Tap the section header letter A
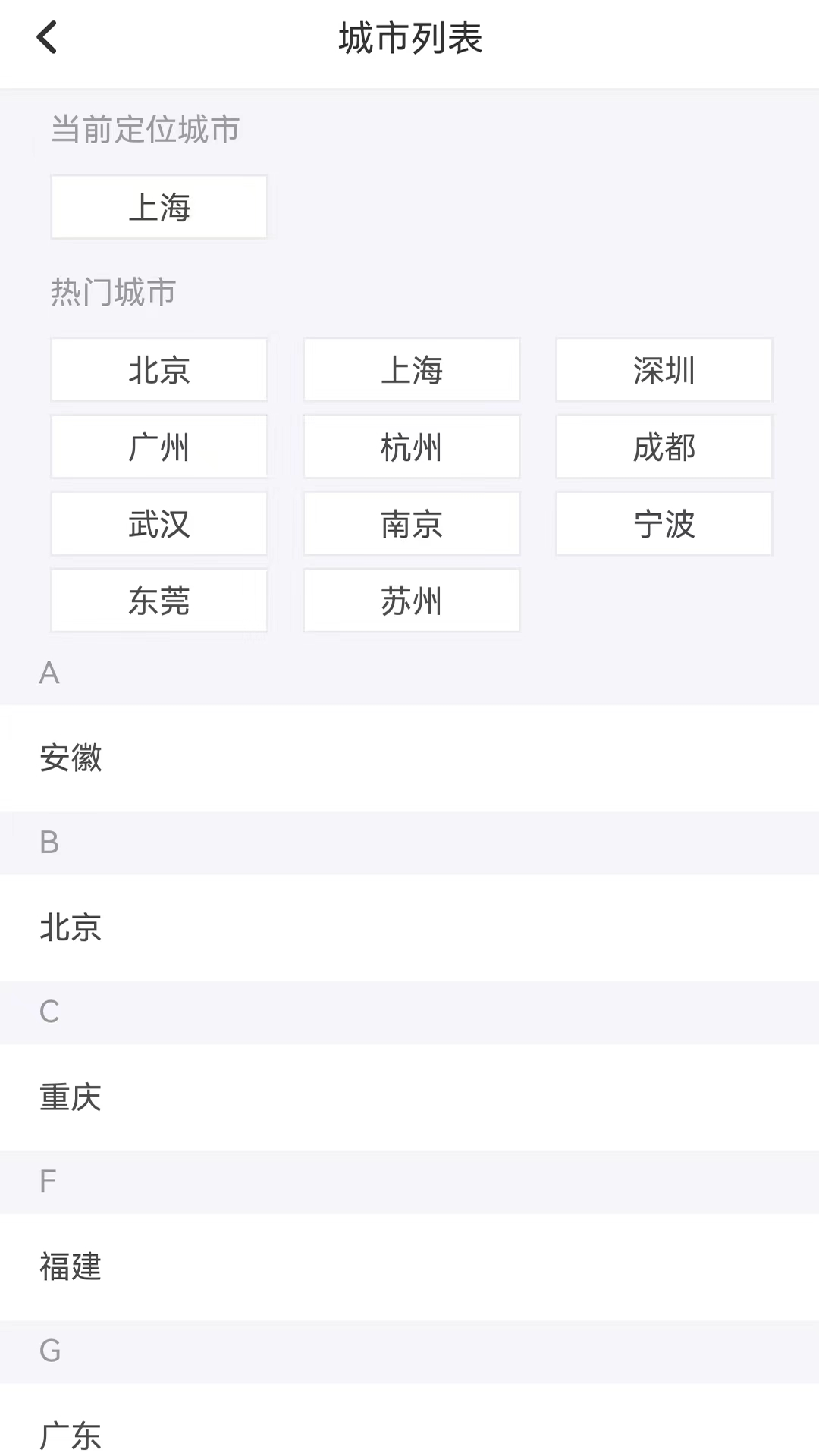Screen dimensions: 819x1456 pos(50,673)
